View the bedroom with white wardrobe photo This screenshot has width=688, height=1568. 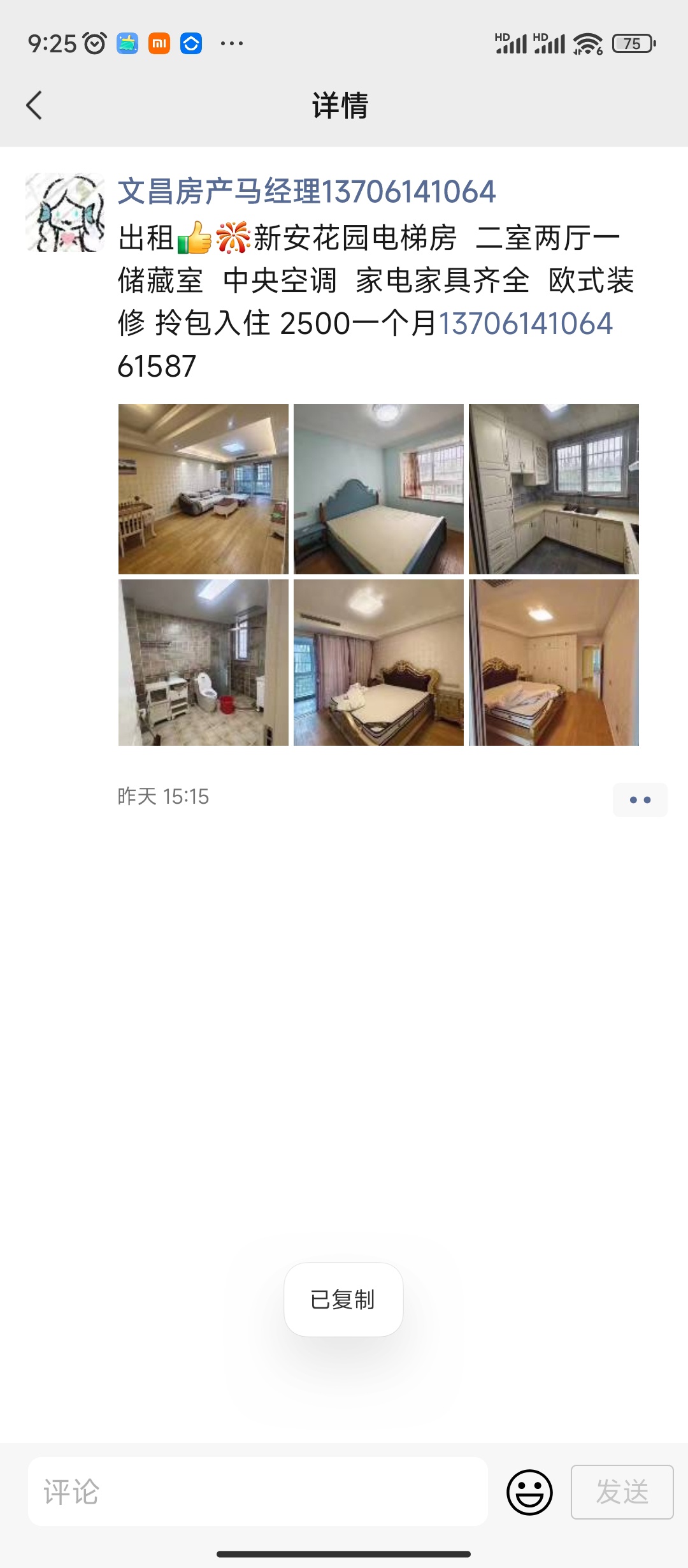coord(554,662)
